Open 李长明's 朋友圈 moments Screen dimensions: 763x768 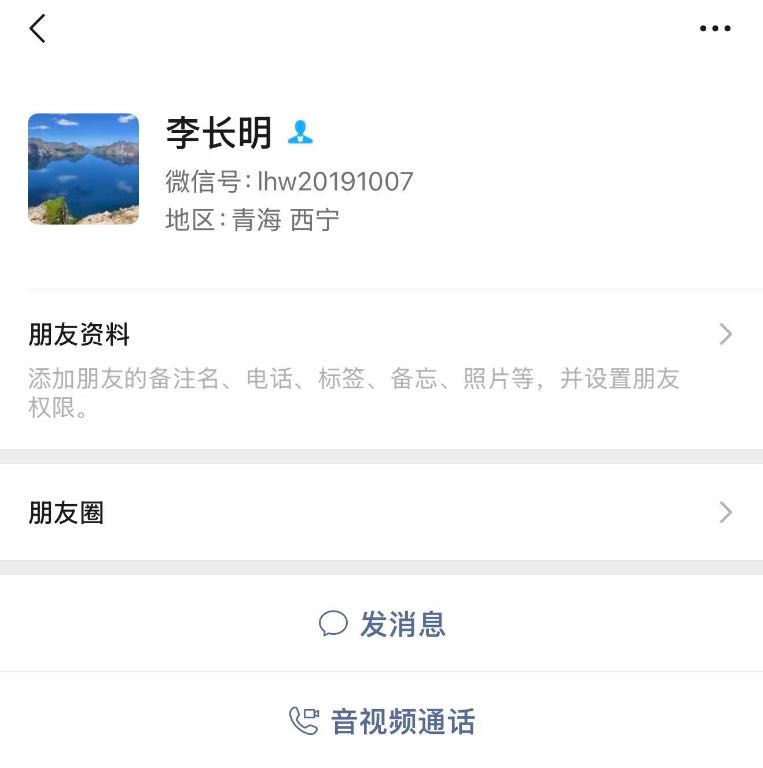coord(380,513)
